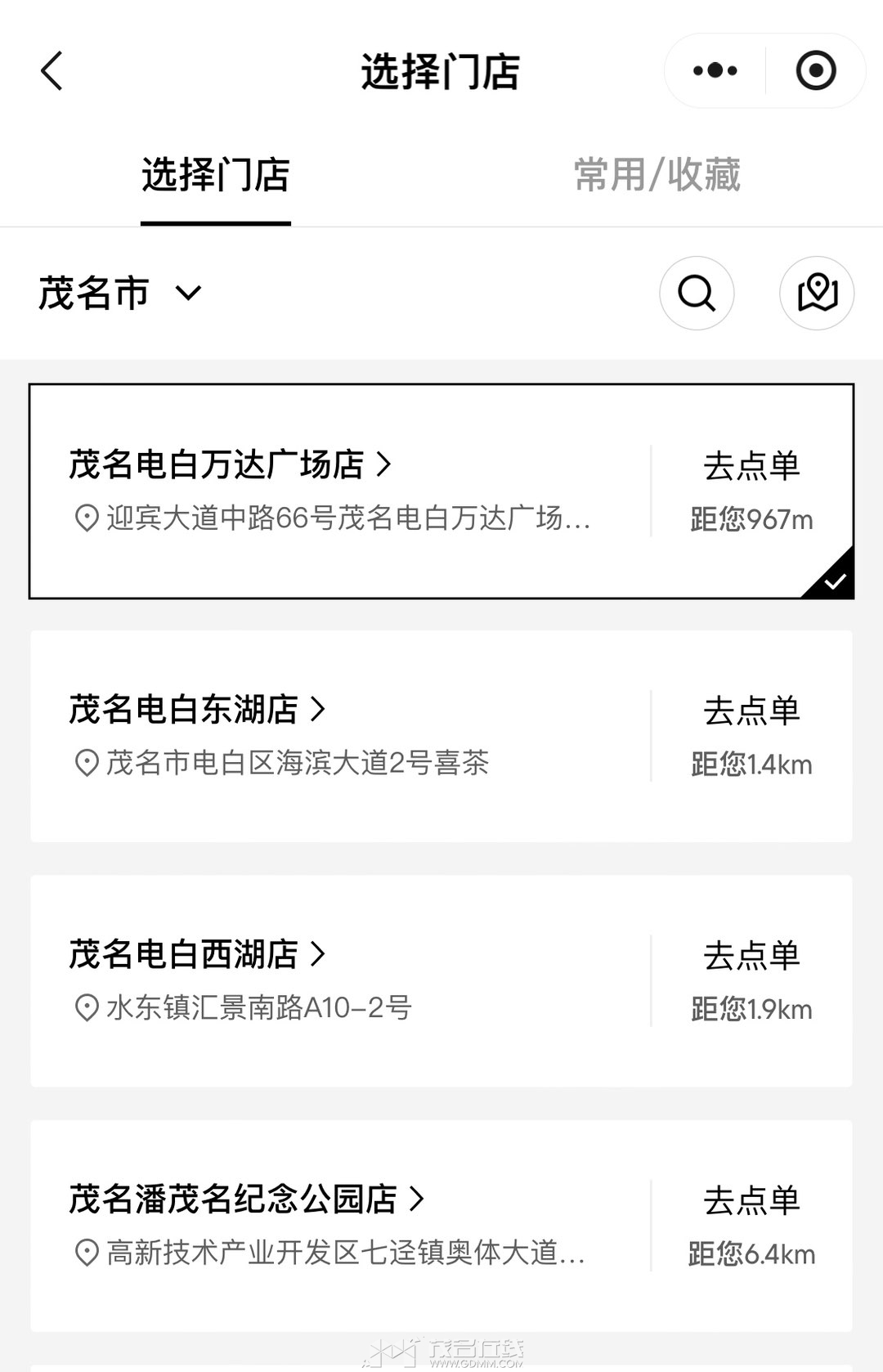Switch to the 常用/收藏 tab
Screen dimensions: 883x1372
pyautogui.click(x=657, y=175)
